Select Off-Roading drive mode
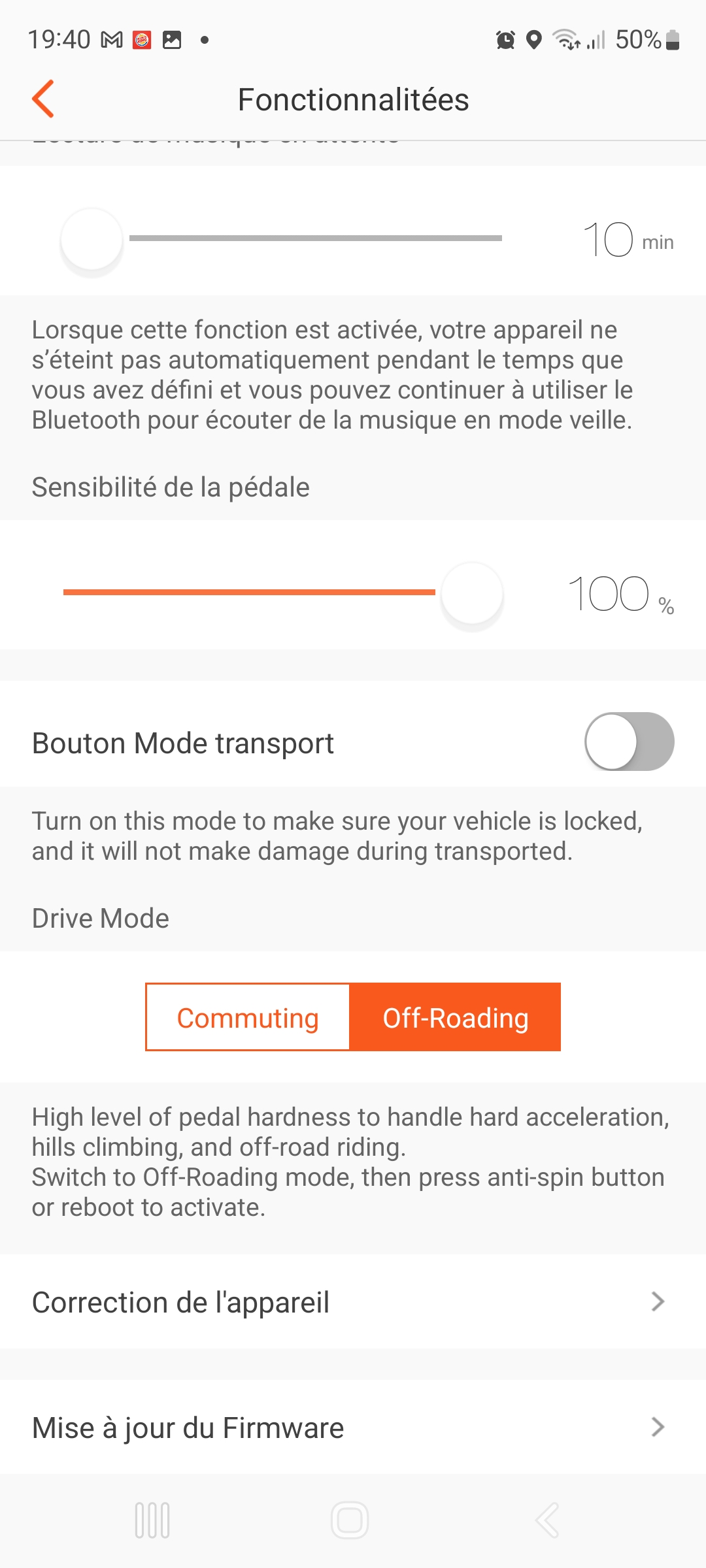This screenshot has width=706, height=1568. point(456,1017)
